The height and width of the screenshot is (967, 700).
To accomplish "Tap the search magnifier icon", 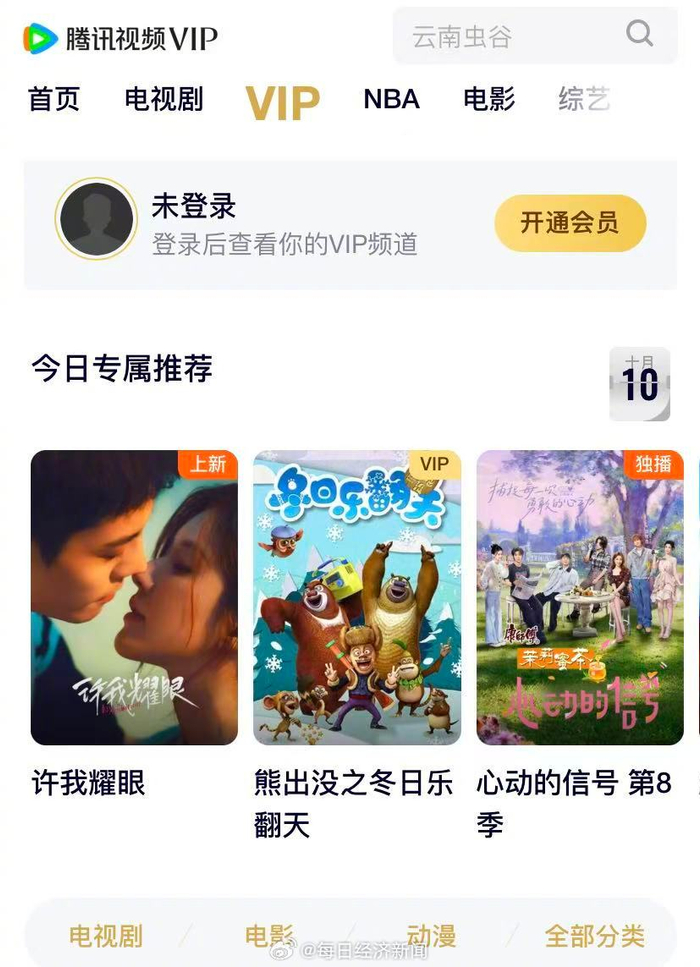I will pyautogui.click(x=640, y=35).
